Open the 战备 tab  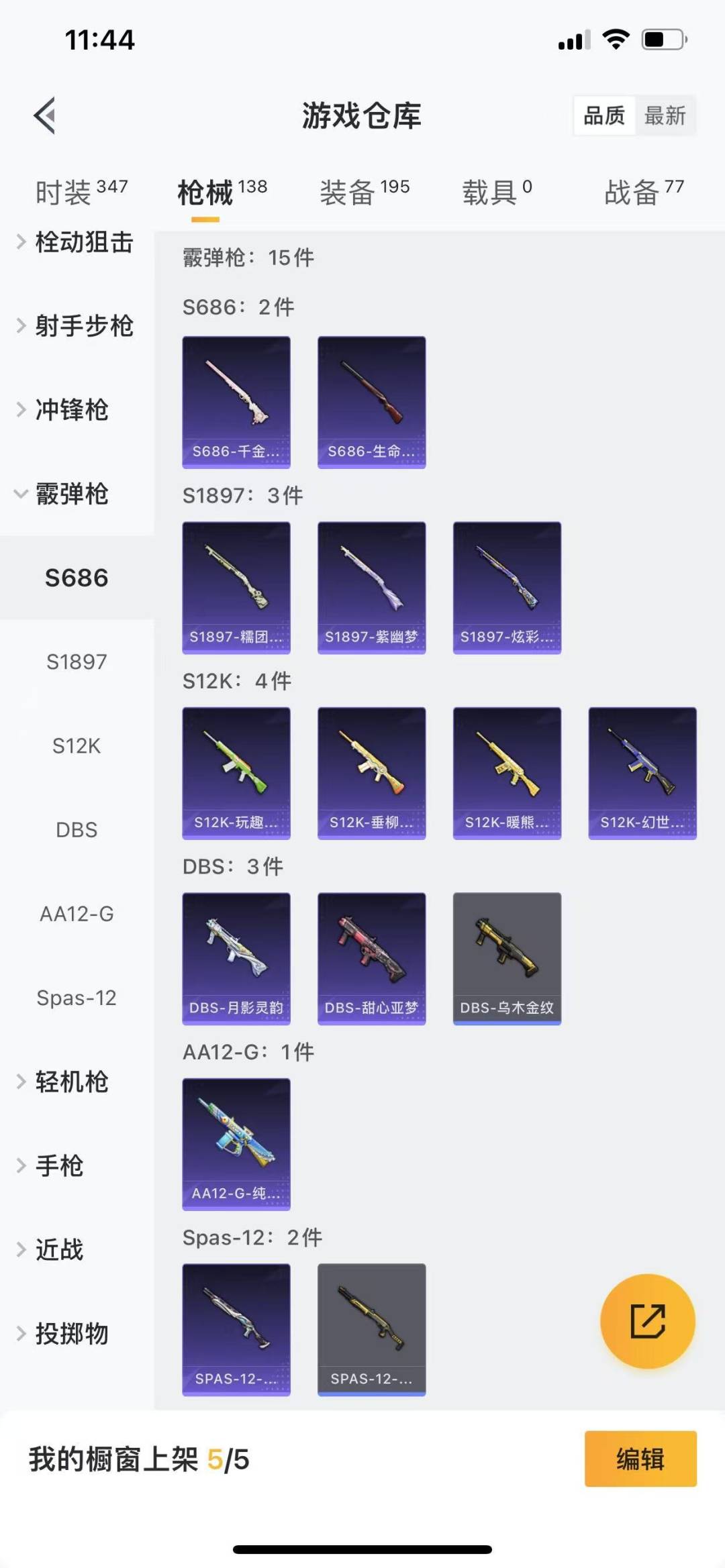pyautogui.click(x=643, y=192)
